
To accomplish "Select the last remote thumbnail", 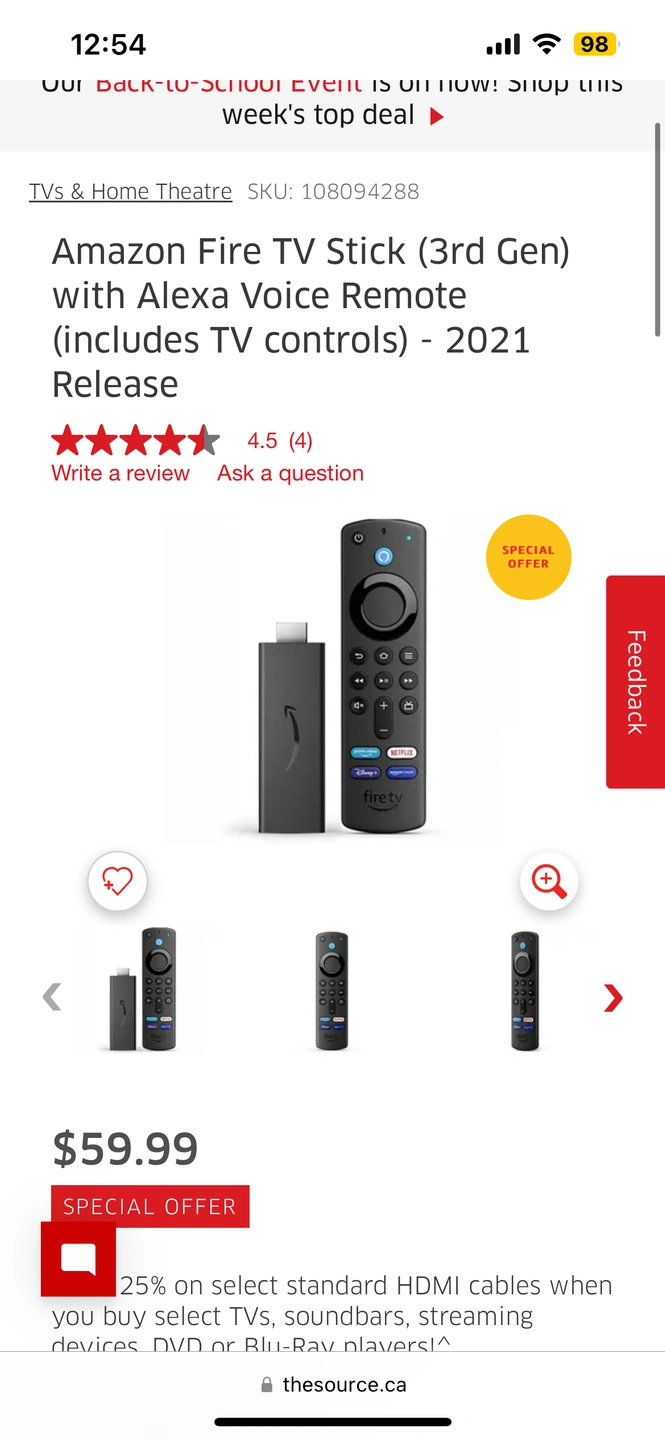I will (524, 990).
